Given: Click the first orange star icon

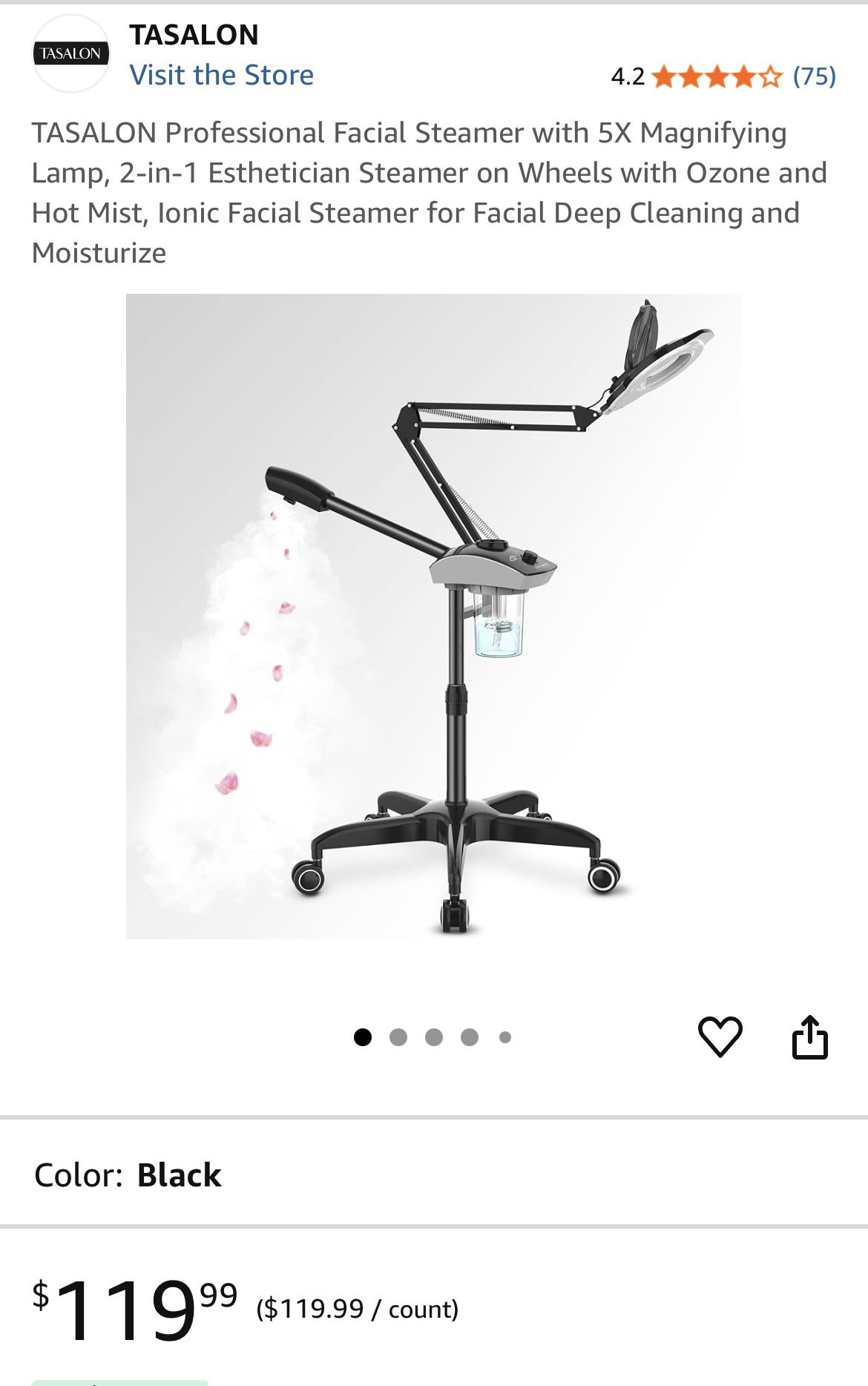Looking at the screenshot, I should pyautogui.click(x=662, y=75).
